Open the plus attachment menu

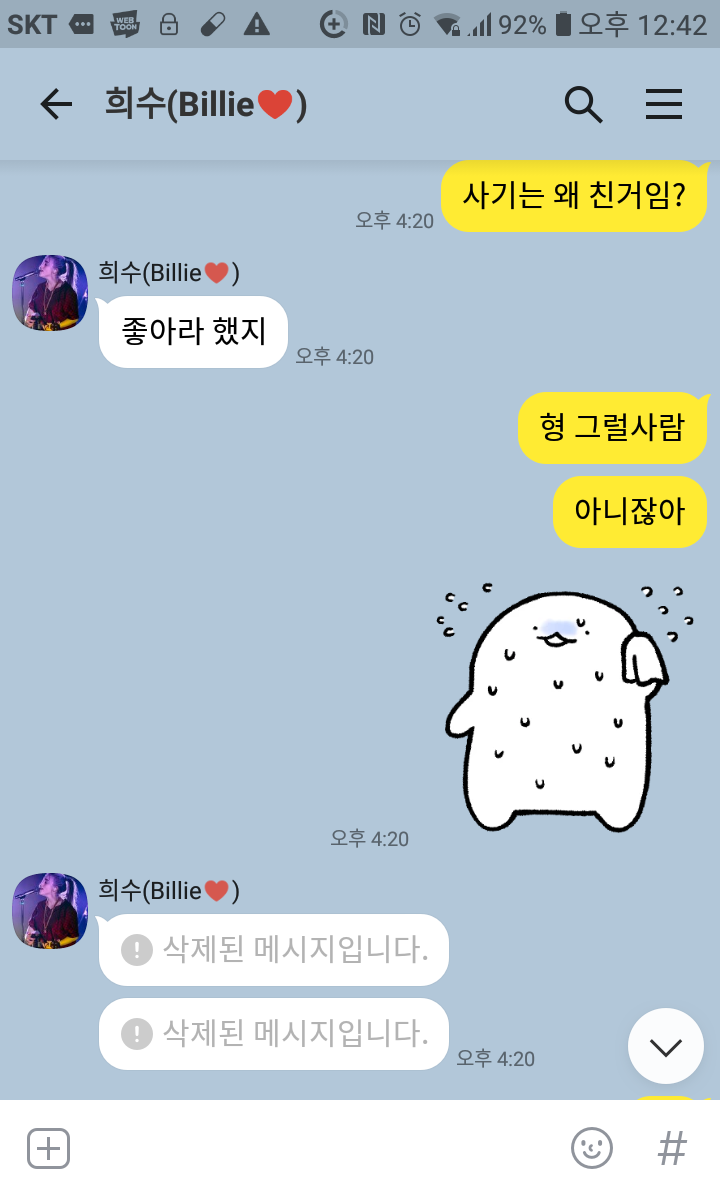[48, 1148]
